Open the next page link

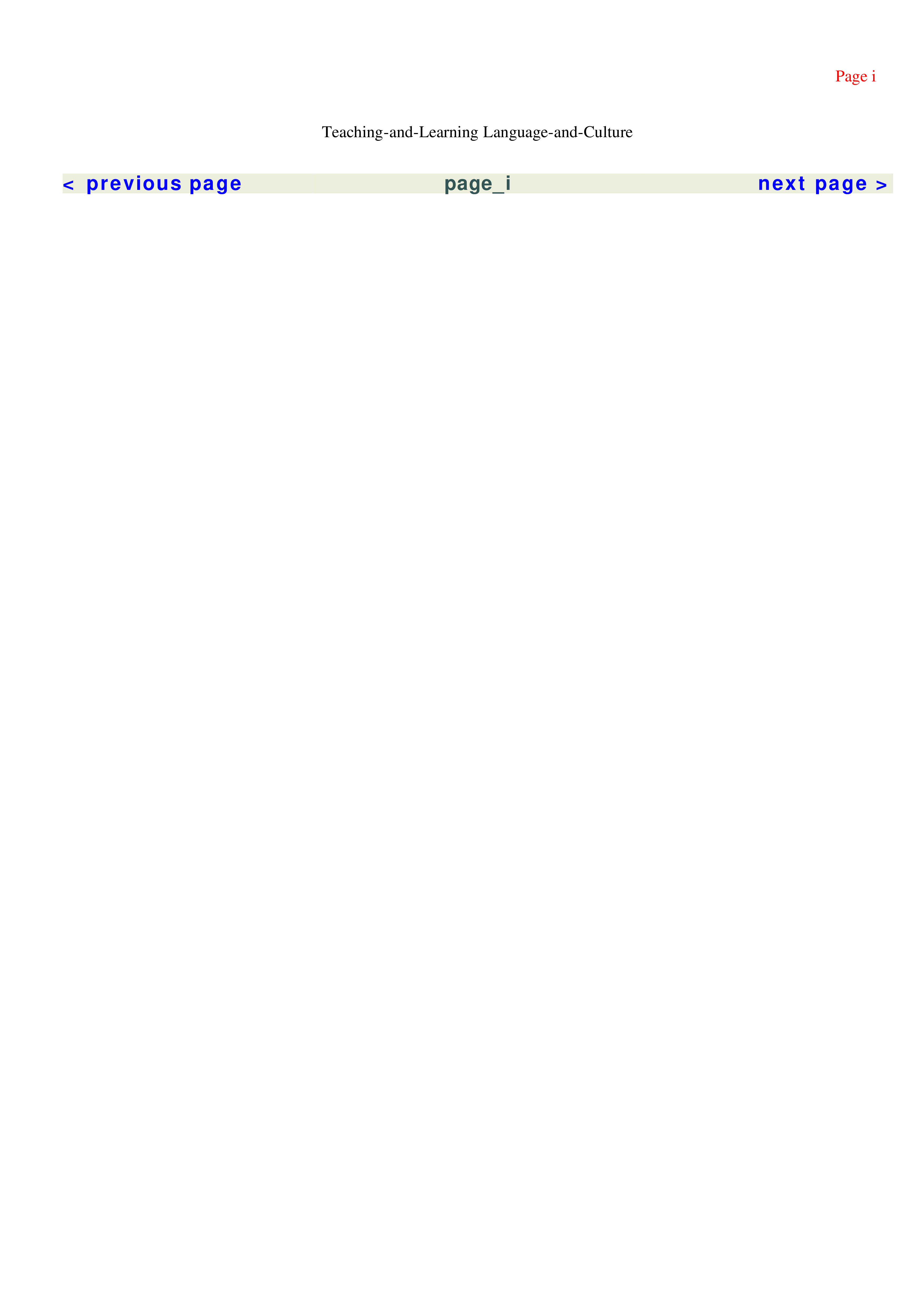(x=822, y=184)
